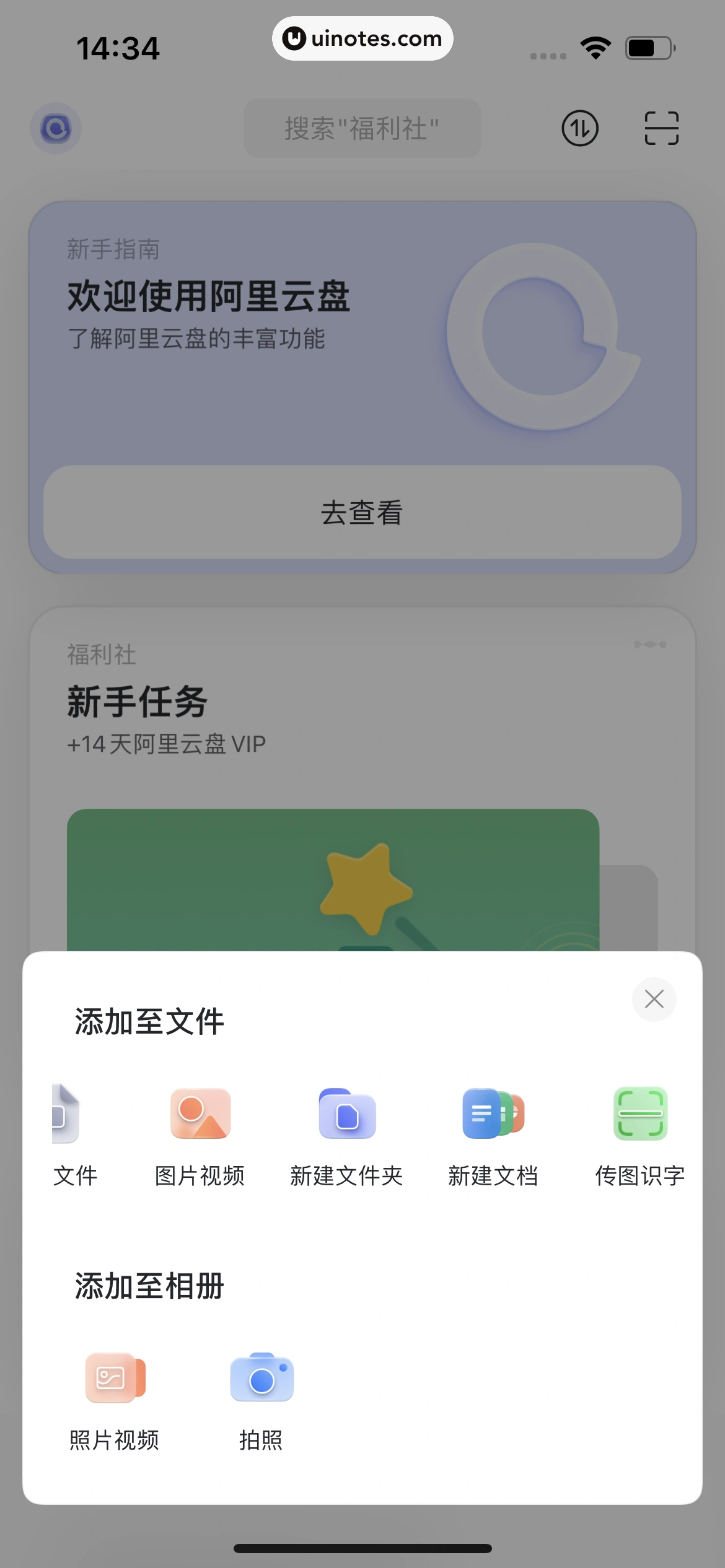725x1568 pixels.
Task: Tap 去查看 to view the beginner guide
Action: tap(362, 513)
